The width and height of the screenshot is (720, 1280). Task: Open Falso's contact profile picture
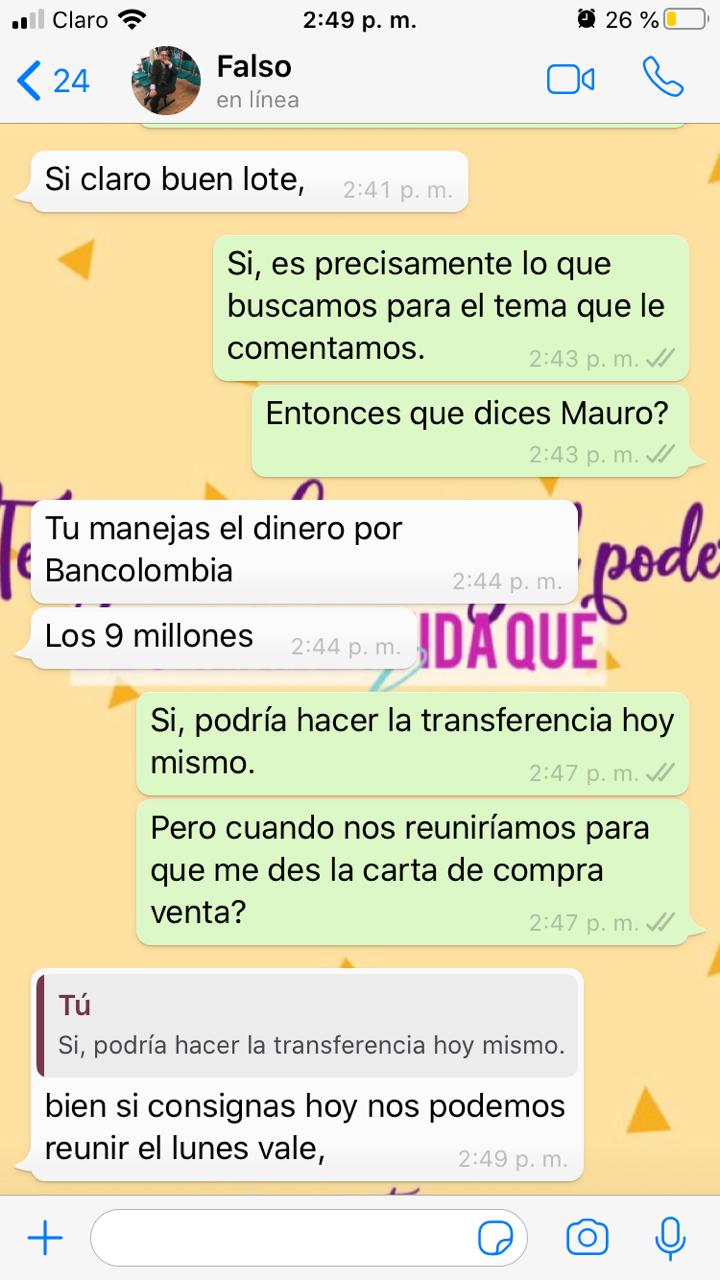166,80
